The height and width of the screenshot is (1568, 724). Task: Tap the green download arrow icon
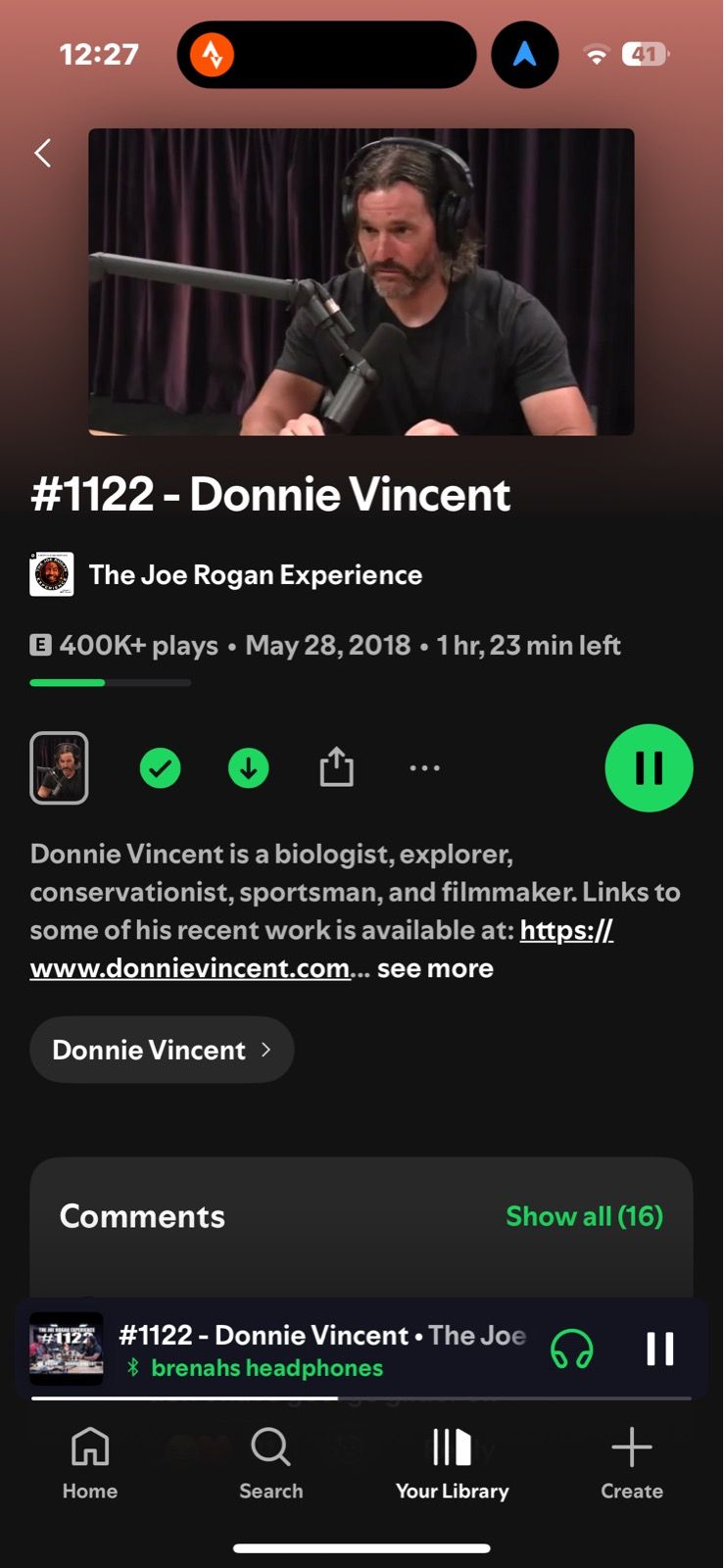click(249, 768)
